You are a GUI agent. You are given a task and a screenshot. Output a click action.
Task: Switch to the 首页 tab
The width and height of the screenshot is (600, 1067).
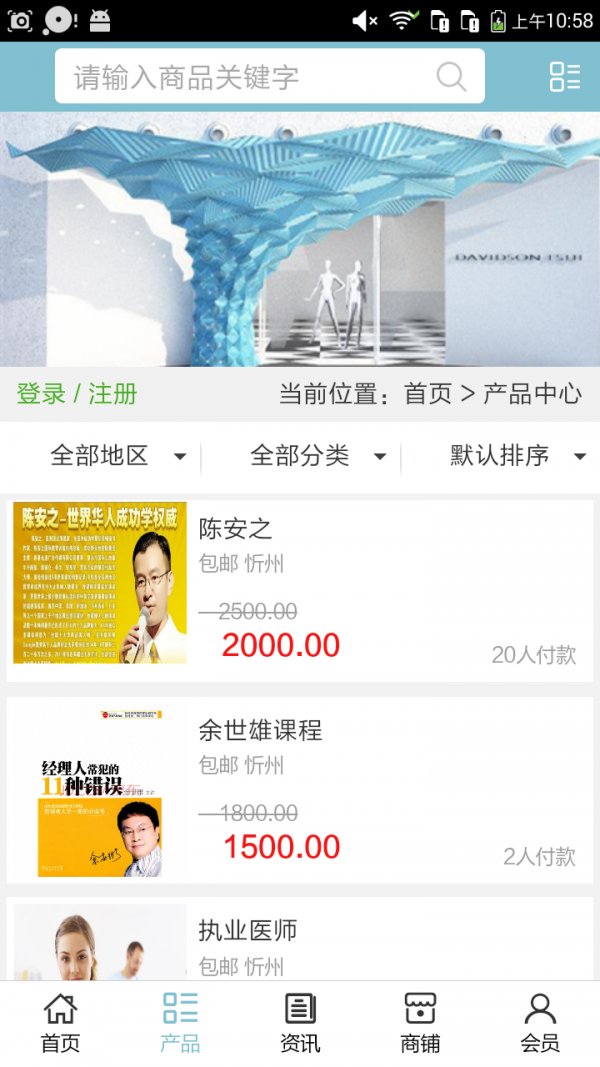pyautogui.click(x=60, y=1023)
